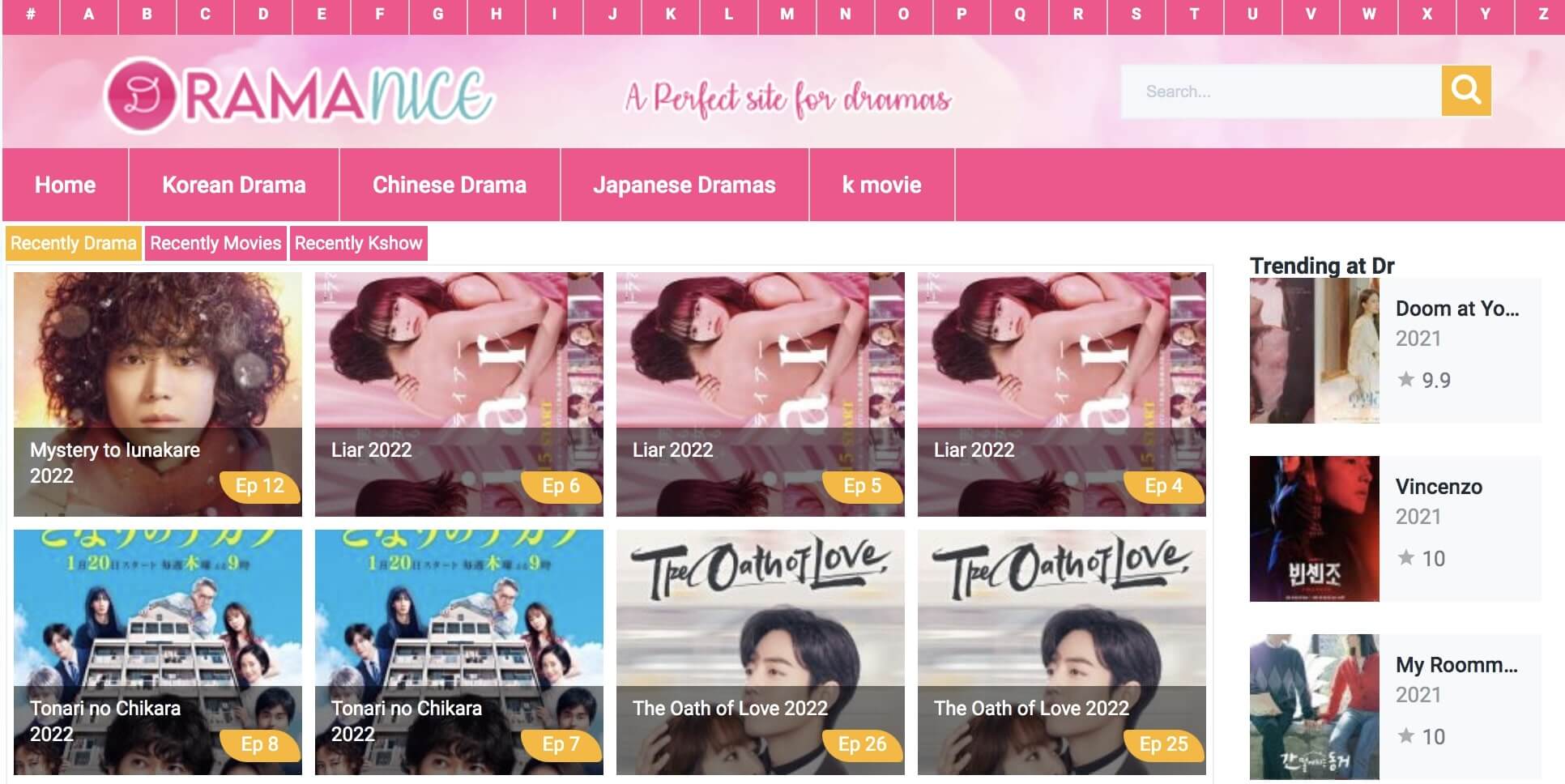Focus the Search input field
The height and width of the screenshot is (784, 1565).
coord(1280,92)
